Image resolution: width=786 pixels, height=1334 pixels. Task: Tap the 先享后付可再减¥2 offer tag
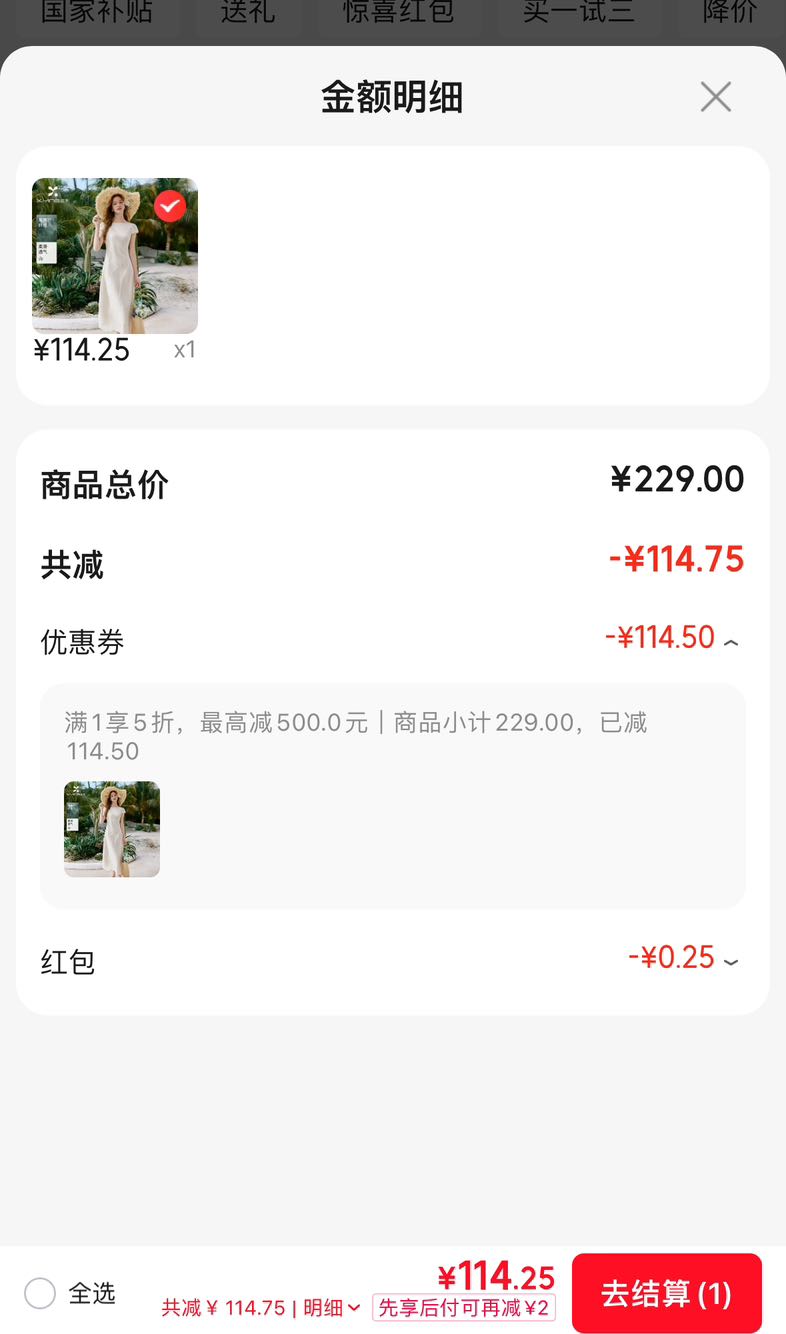tap(464, 1307)
